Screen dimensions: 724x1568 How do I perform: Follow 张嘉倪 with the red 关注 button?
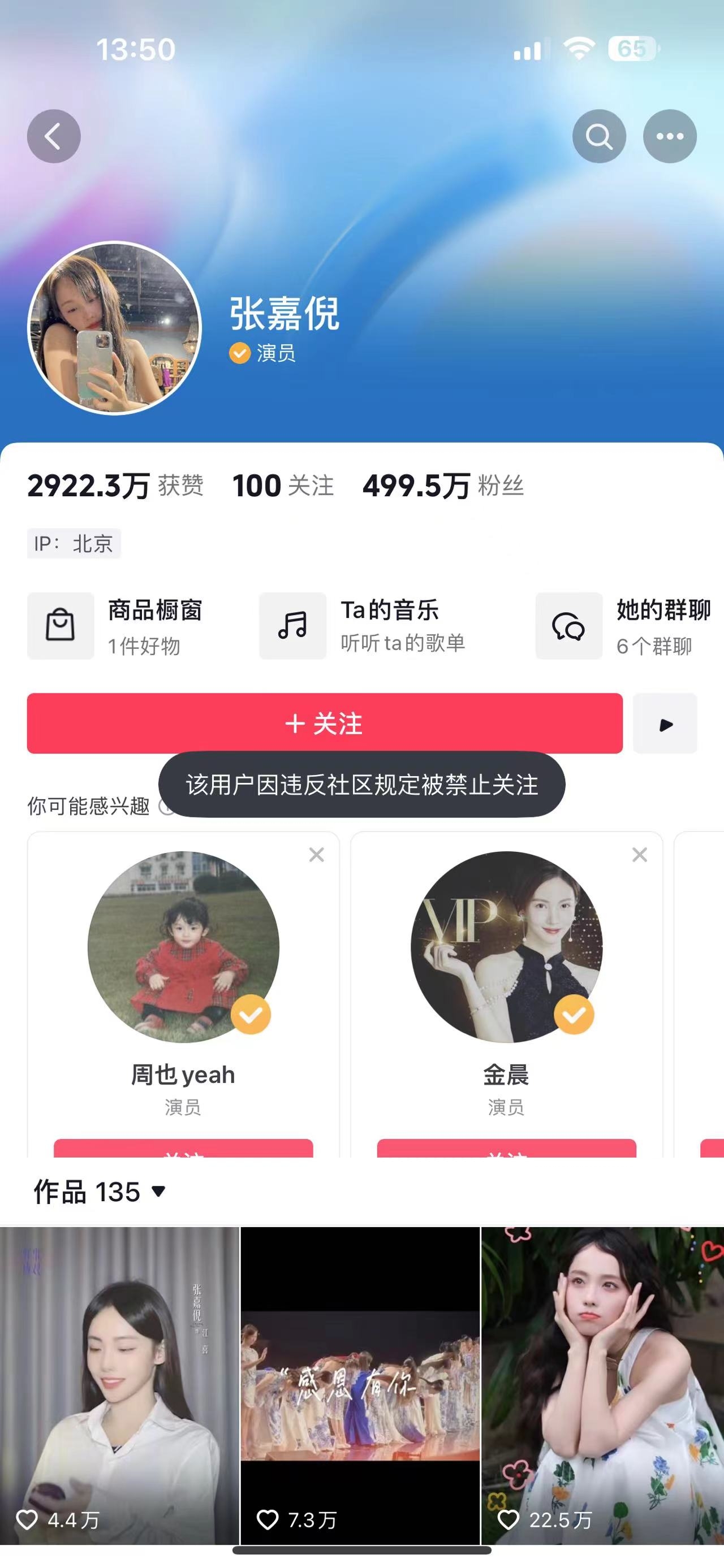(x=325, y=723)
